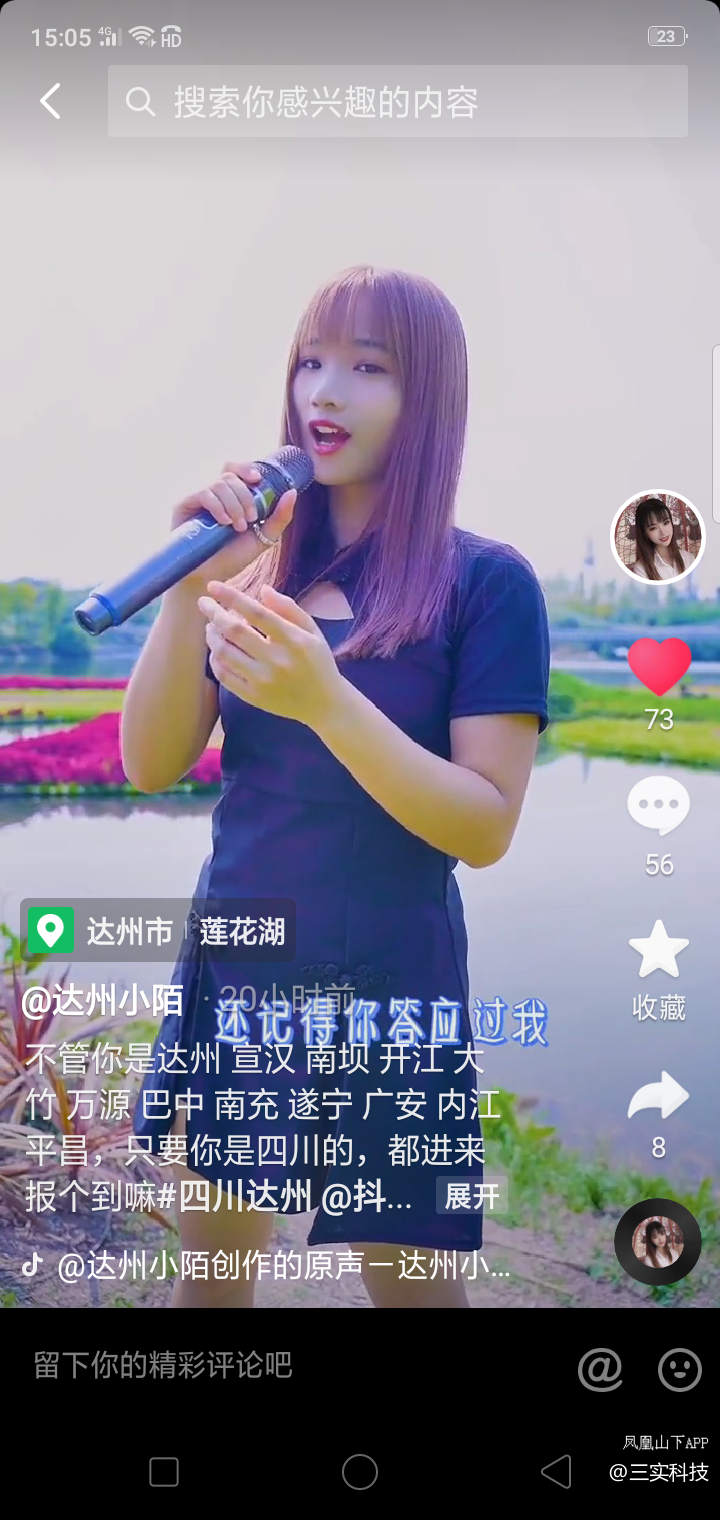The width and height of the screenshot is (720, 1520).
Task: View the @达州小陌 username profile
Action: coord(103,1001)
